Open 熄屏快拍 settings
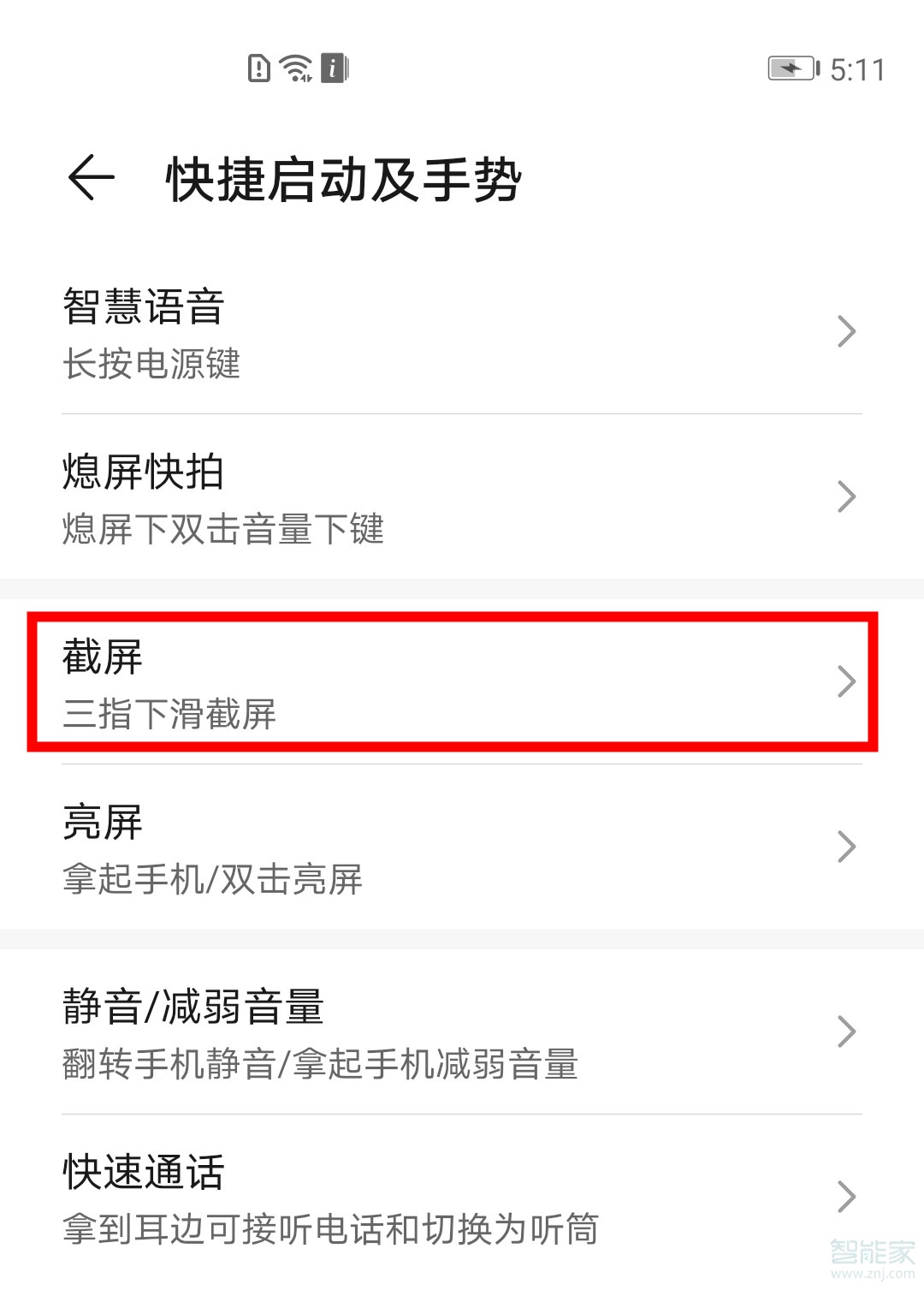 click(462, 497)
